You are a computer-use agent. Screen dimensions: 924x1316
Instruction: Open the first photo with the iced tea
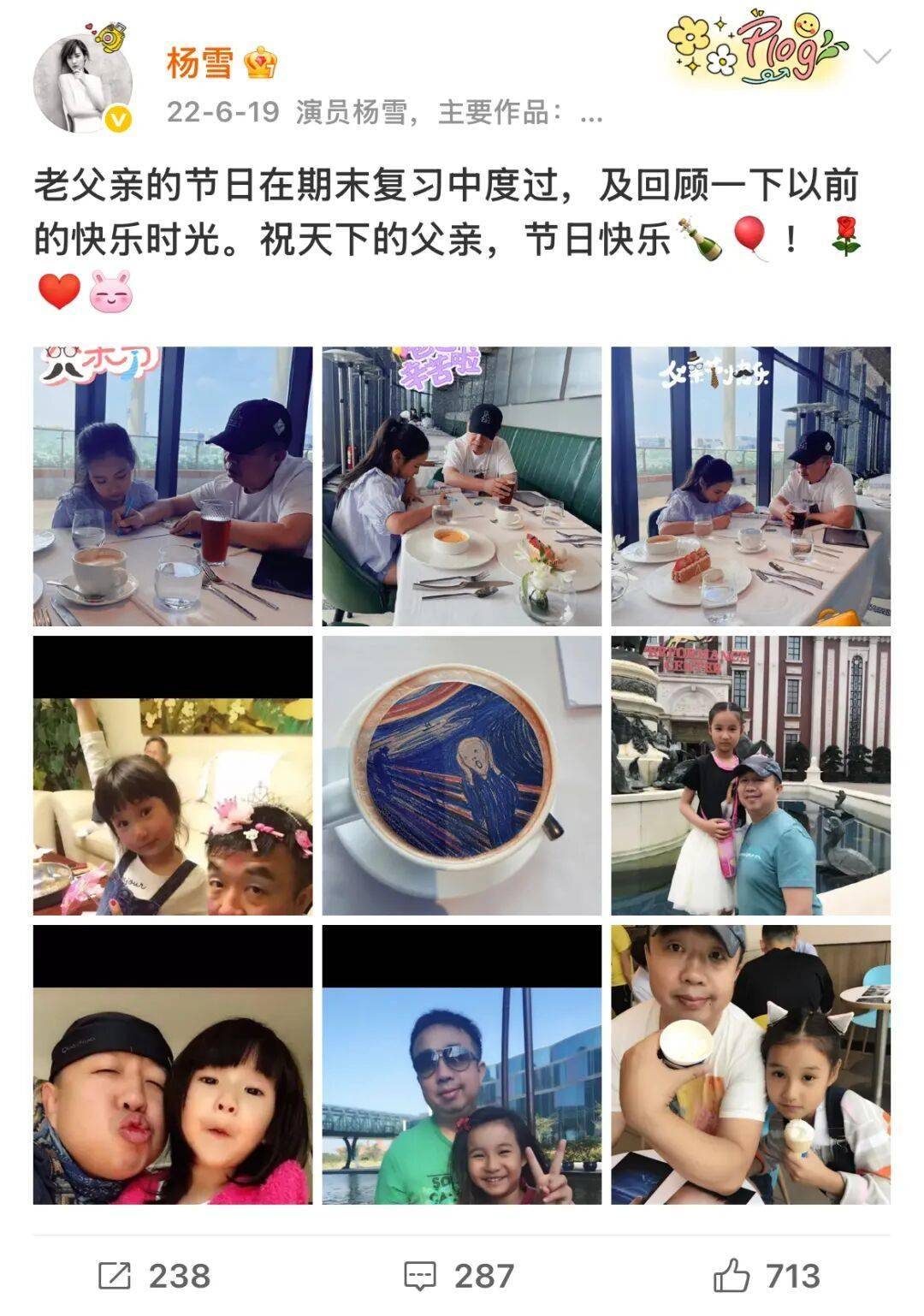point(173,486)
